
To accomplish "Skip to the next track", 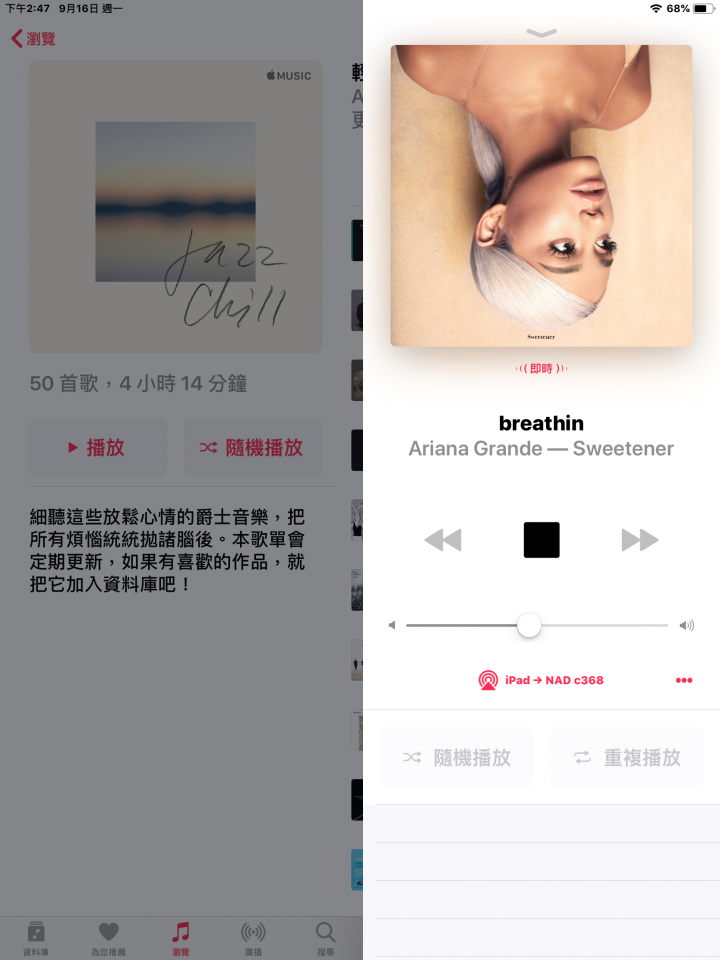I will (640, 540).
